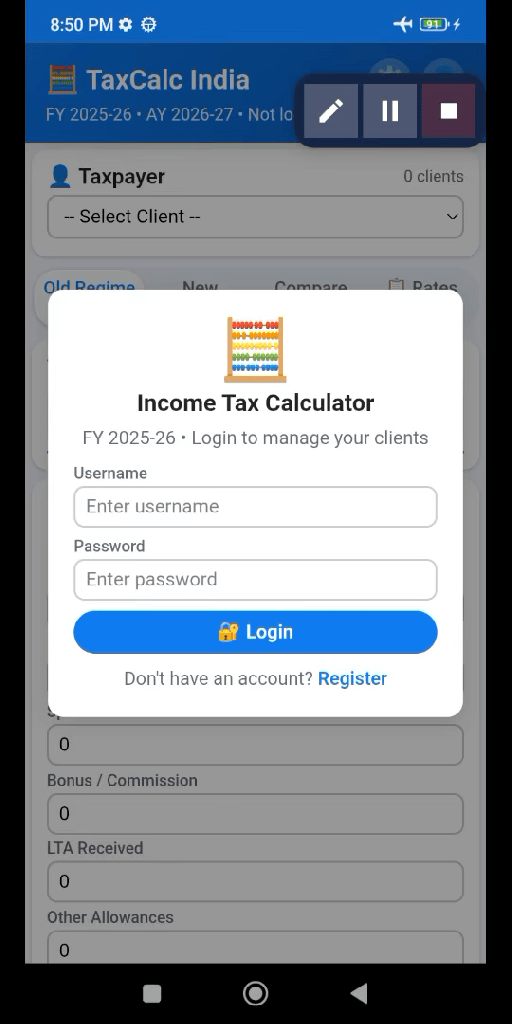
Task: Hit the blue Login button
Action: pos(255,632)
